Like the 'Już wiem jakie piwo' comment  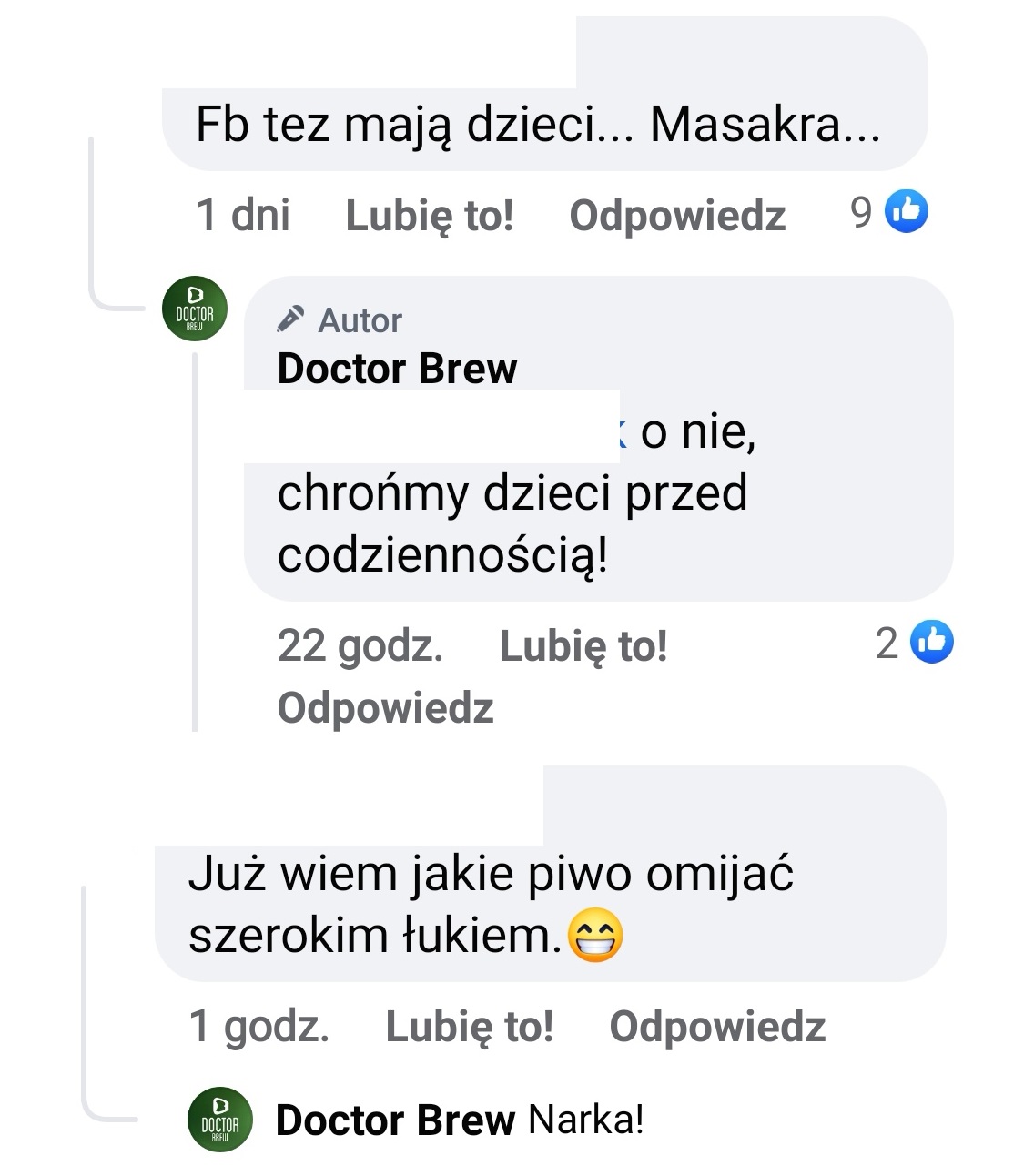coord(469,1027)
